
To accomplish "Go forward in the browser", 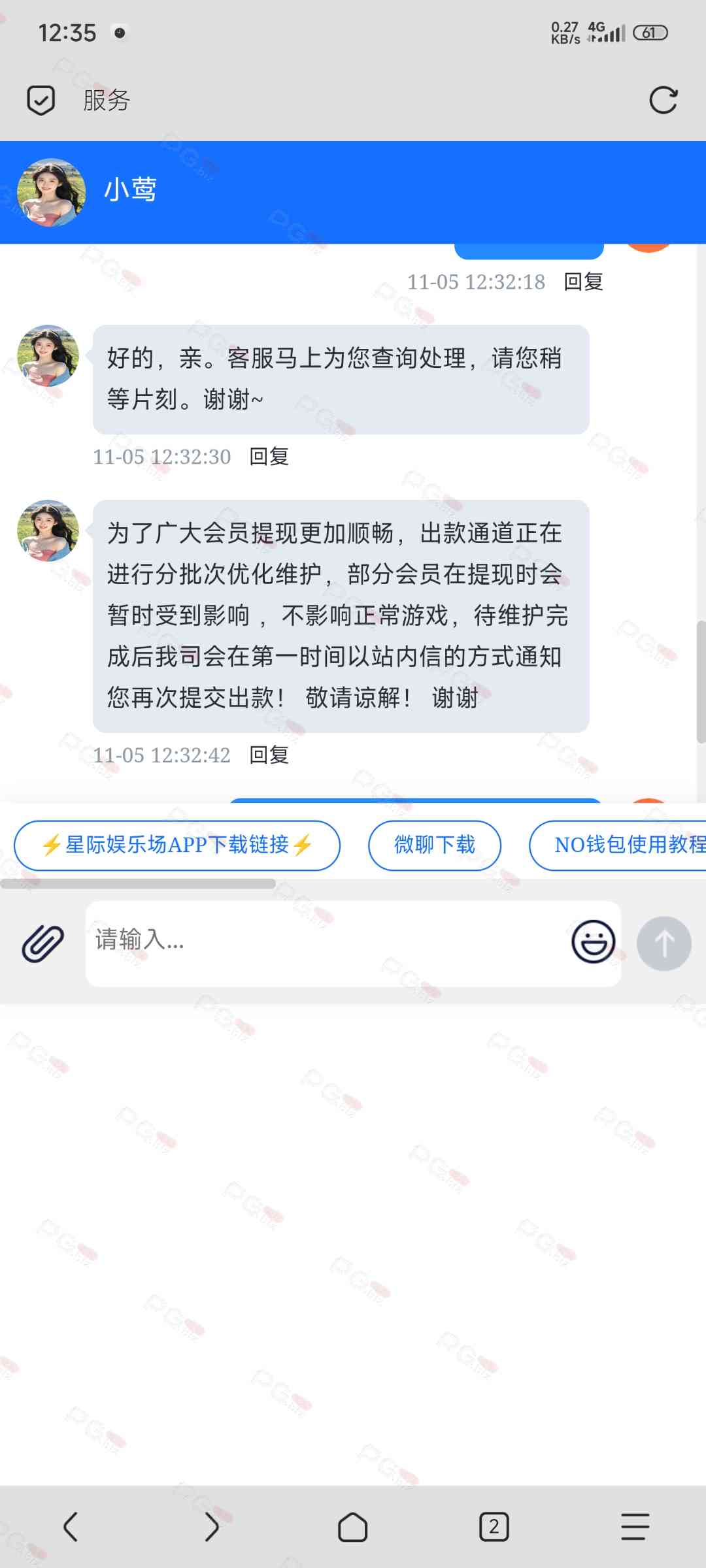I will 212,1527.
